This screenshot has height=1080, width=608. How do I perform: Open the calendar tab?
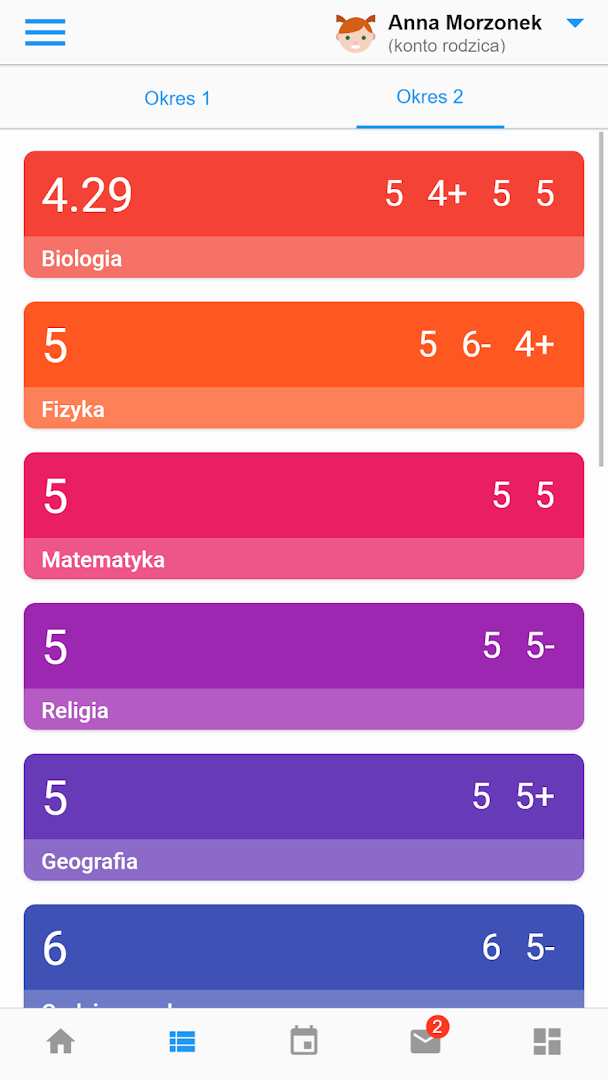304,1042
